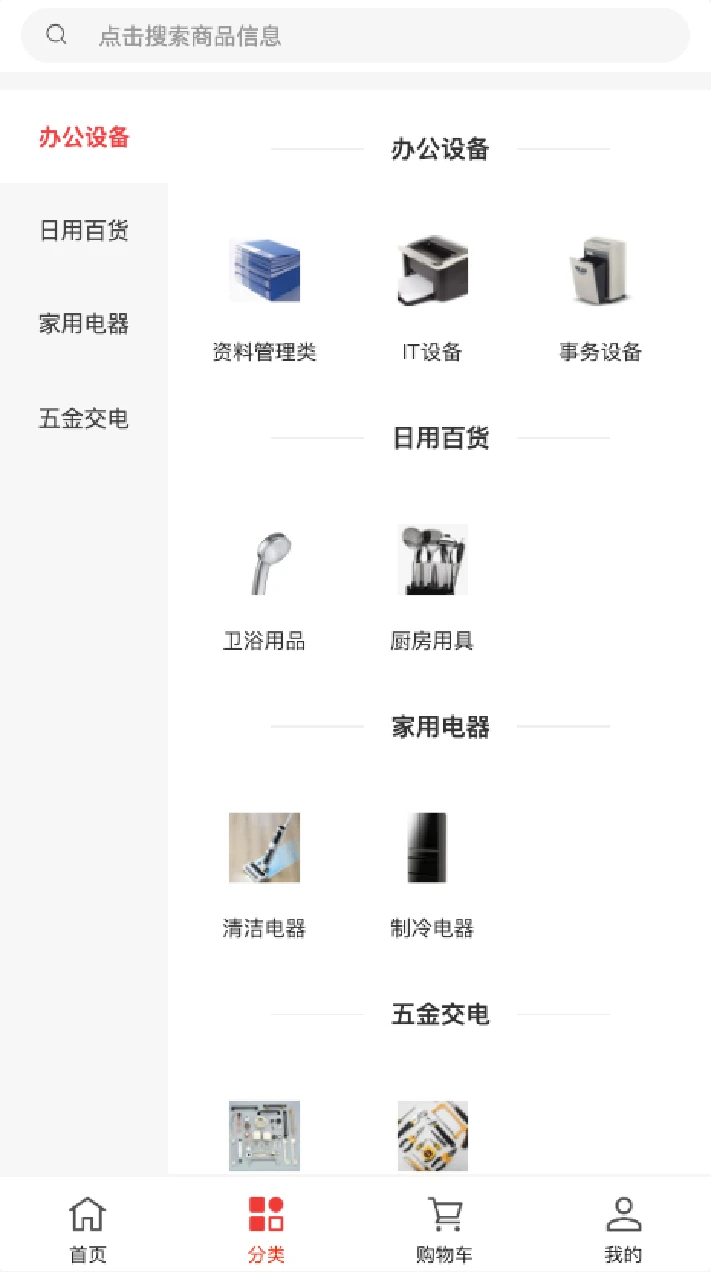Browse the 卫浴用品 category
The width and height of the screenshot is (720, 1280).
tap(264, 584)
